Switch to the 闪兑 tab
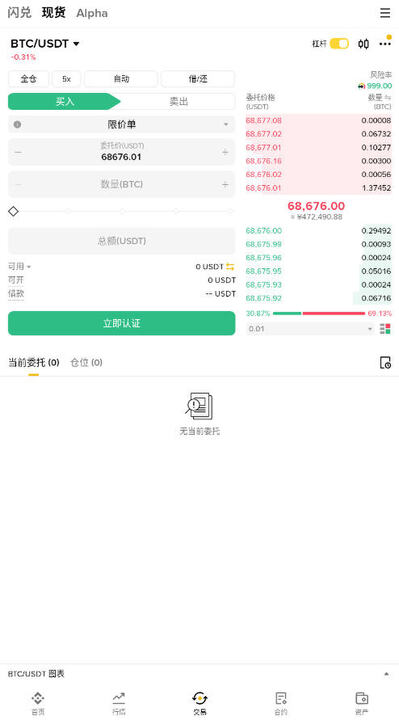This screenshot has width=399, height=720. pos(19,13)
